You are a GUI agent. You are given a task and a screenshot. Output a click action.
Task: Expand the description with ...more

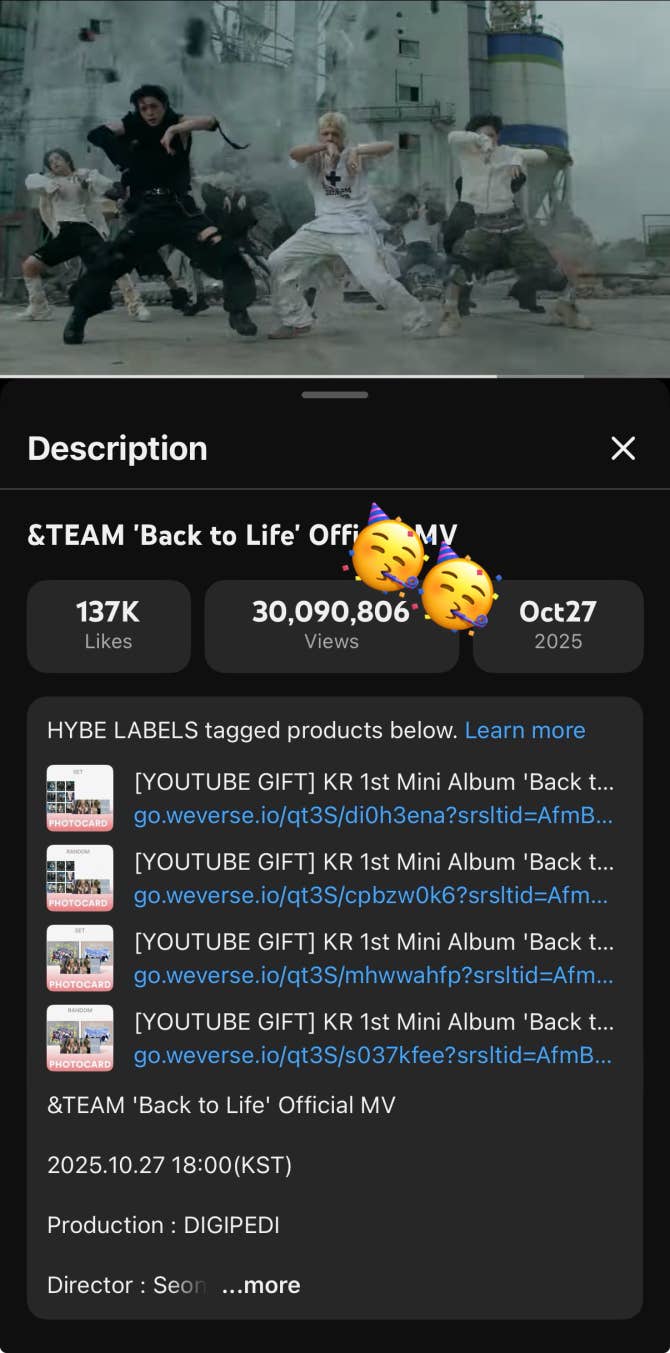pyautogui.click(x=261, y=1286)
